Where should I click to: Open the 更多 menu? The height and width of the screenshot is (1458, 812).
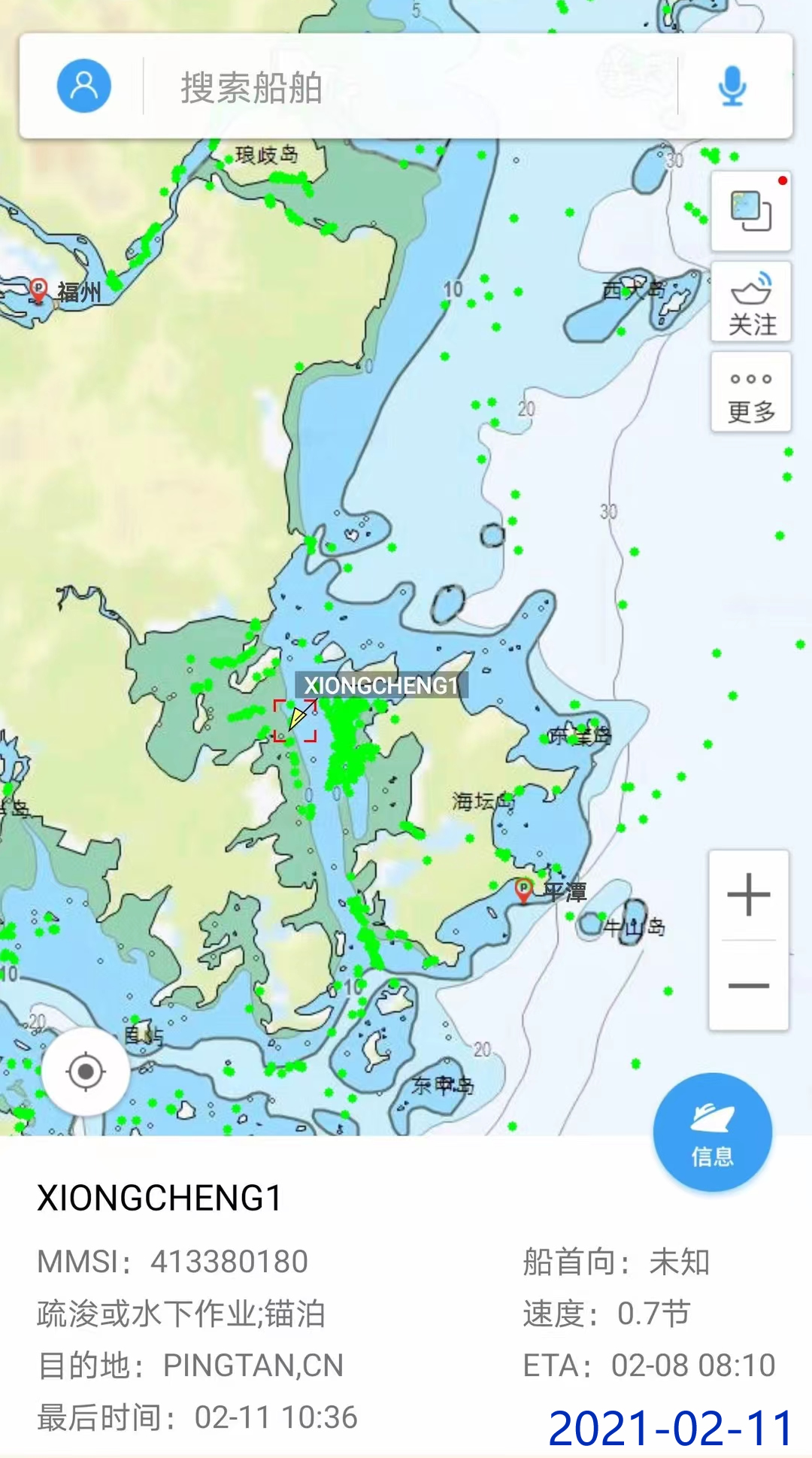(x=750, y=393)
